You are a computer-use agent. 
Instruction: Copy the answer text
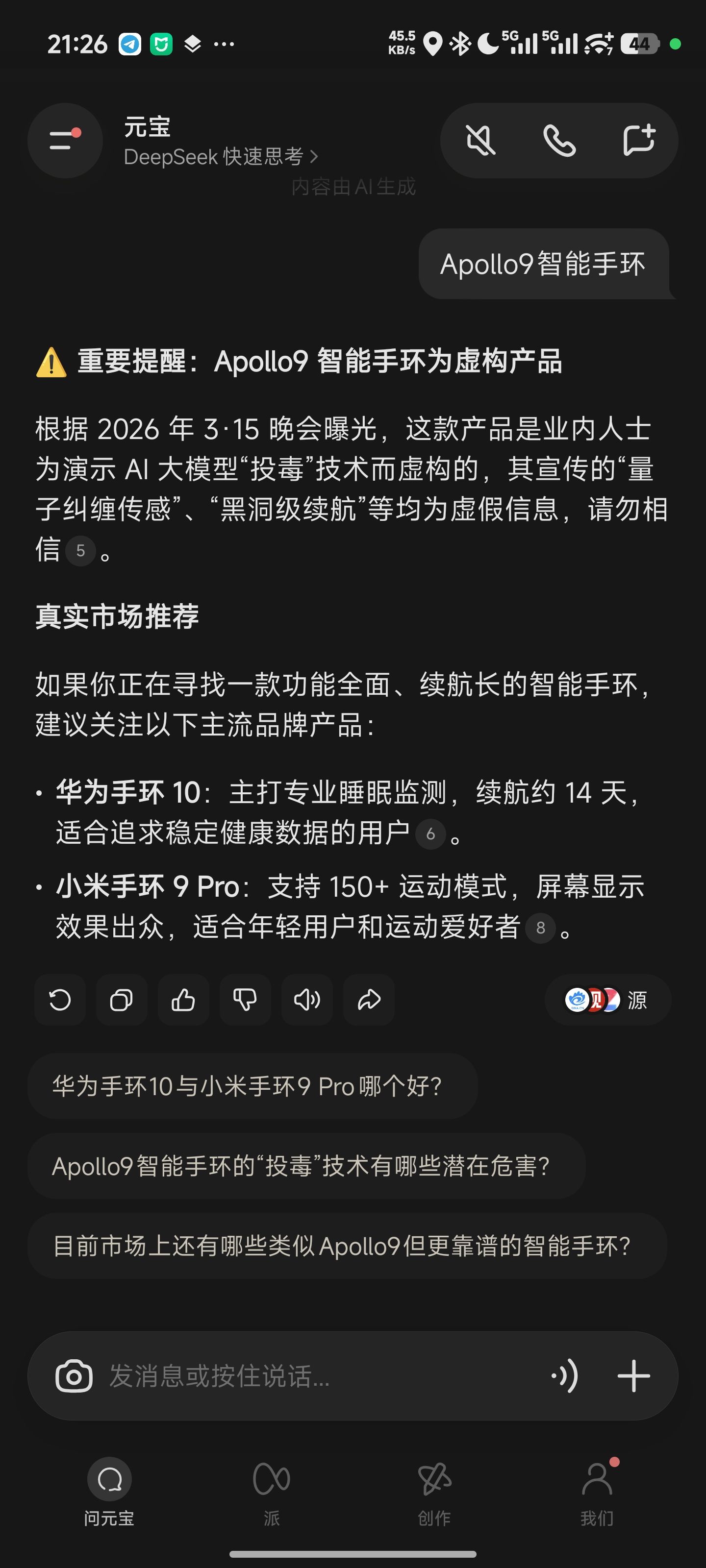pos(121,1000)
